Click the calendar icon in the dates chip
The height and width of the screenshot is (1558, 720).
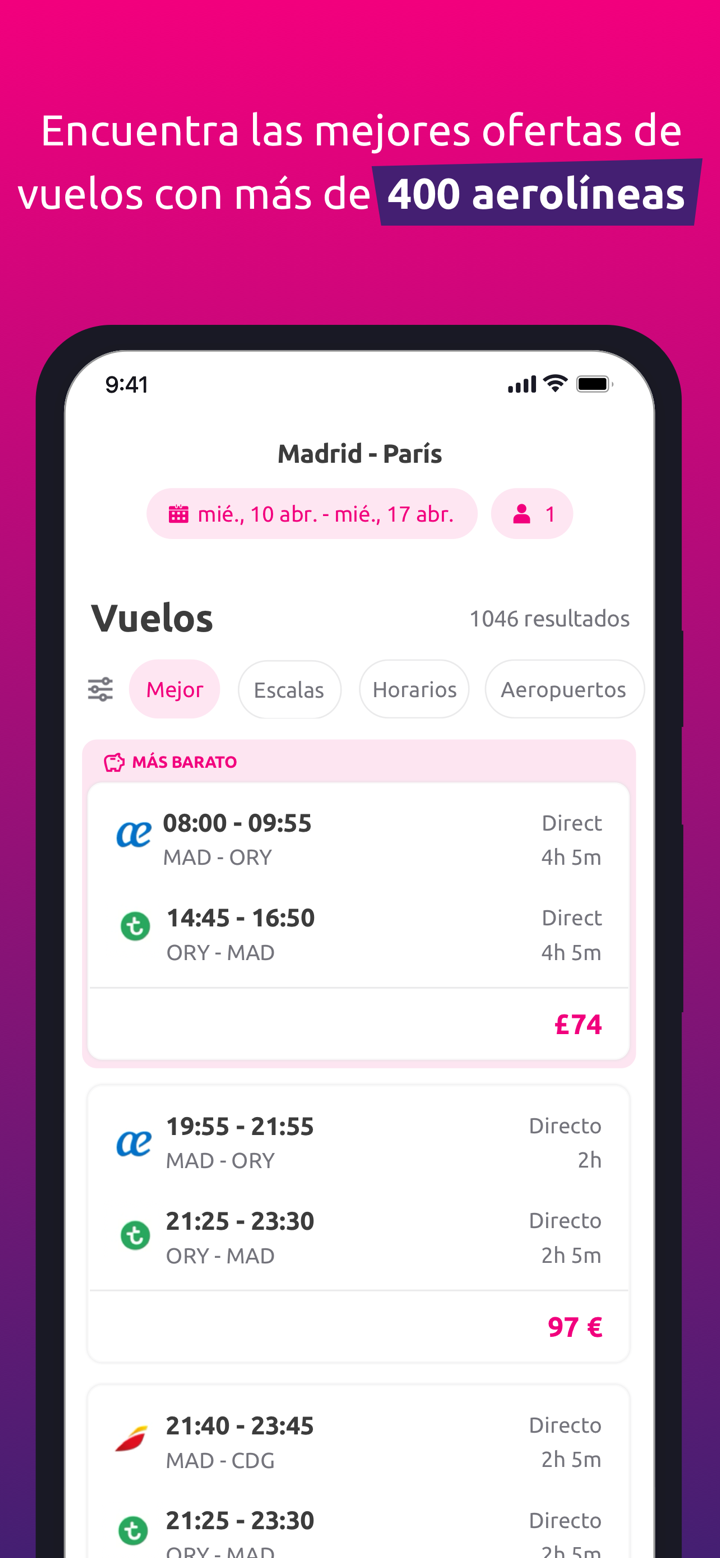point(178,513)
